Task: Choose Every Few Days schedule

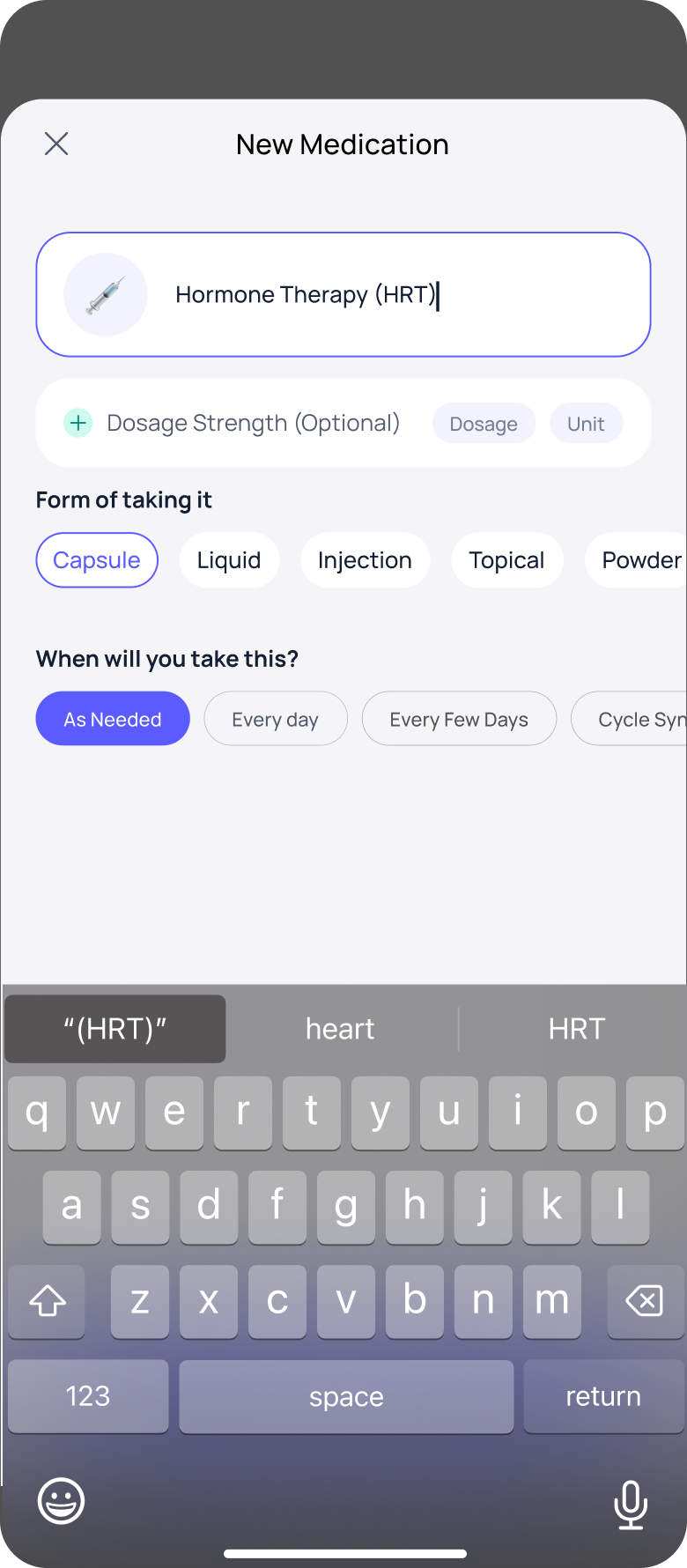Action: [459, 719]
